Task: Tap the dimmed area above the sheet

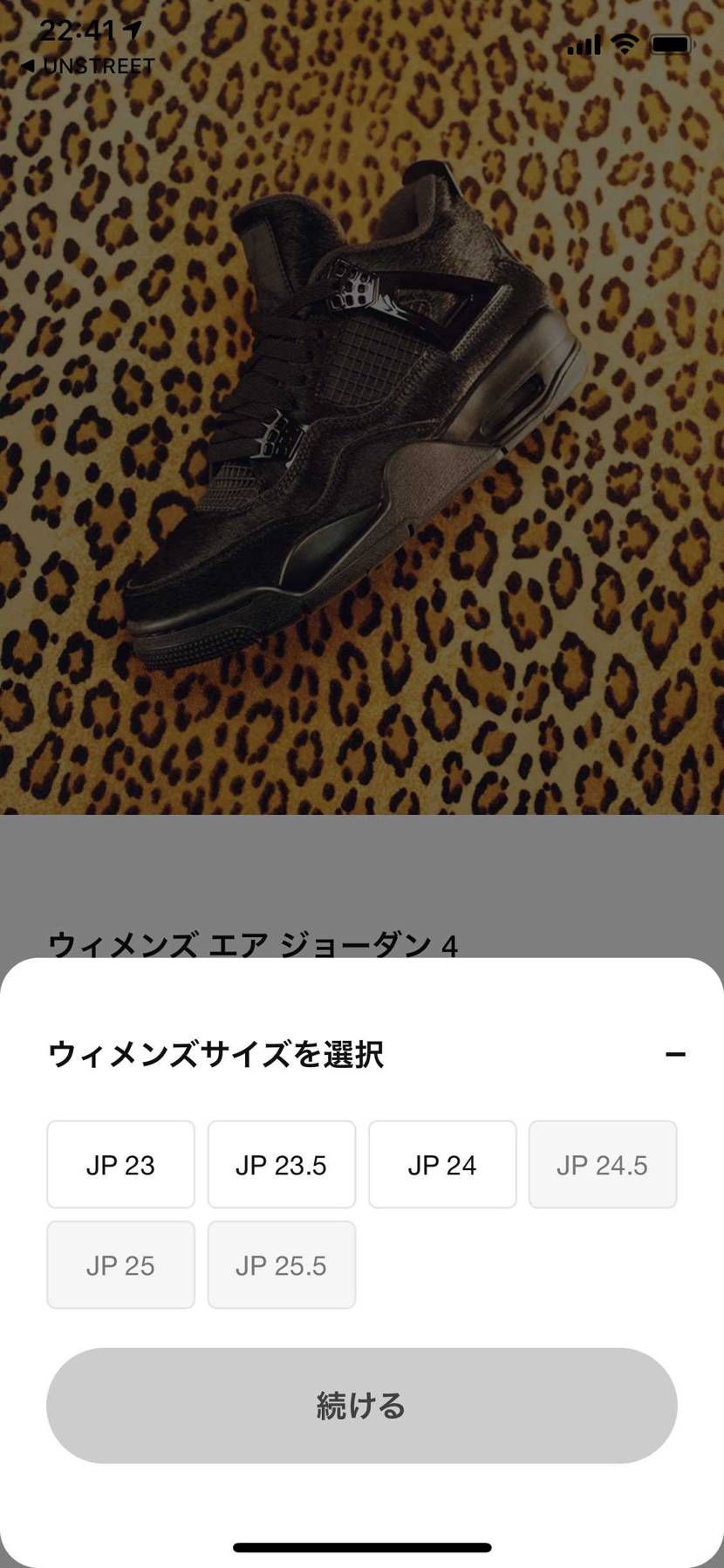Action: pos(362,873)
